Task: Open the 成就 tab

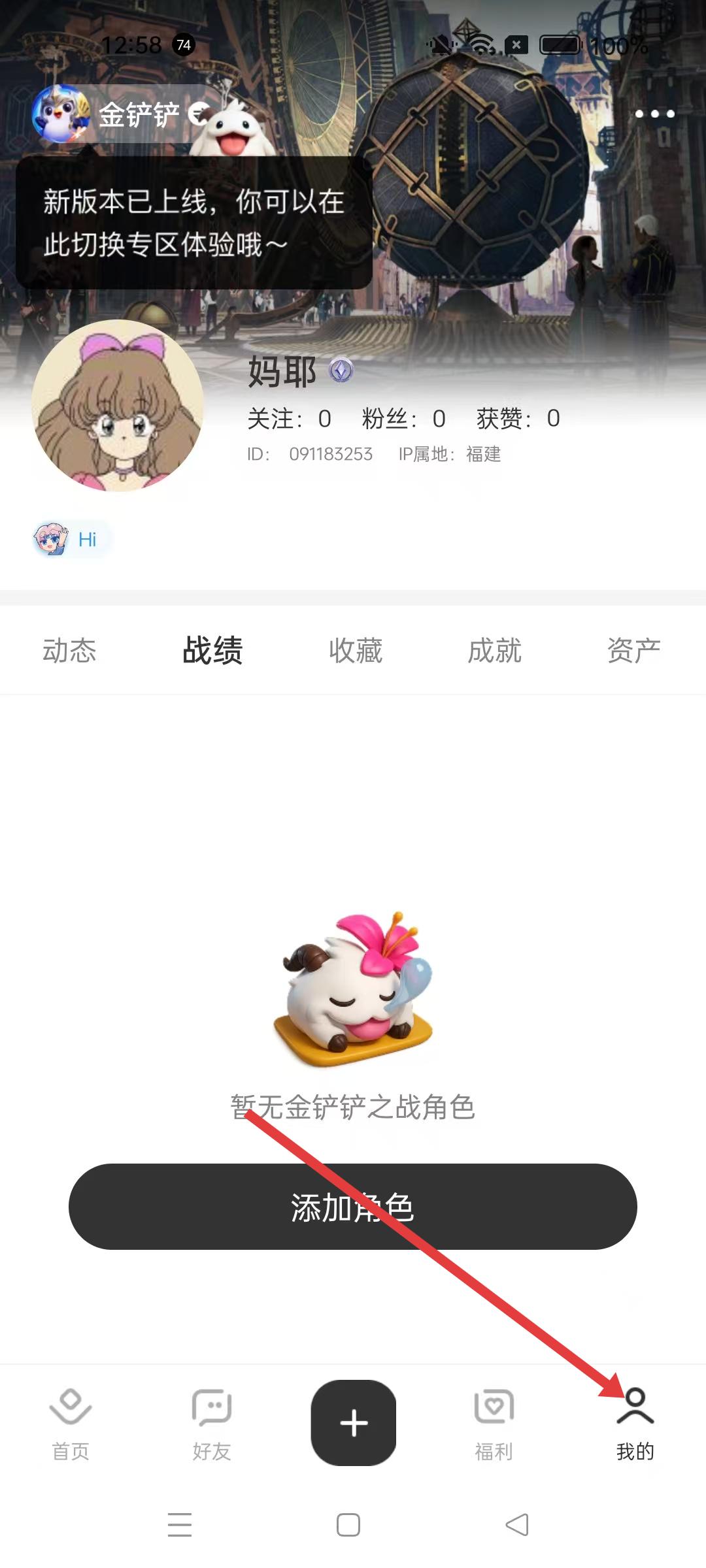Action: click(x=494, y=651)
